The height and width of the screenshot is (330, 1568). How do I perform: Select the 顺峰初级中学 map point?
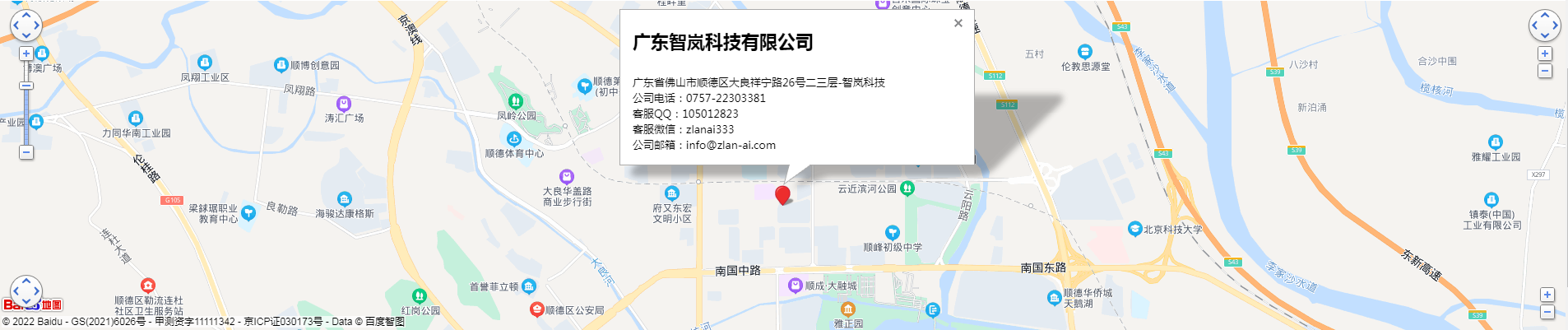click(892, 233)
